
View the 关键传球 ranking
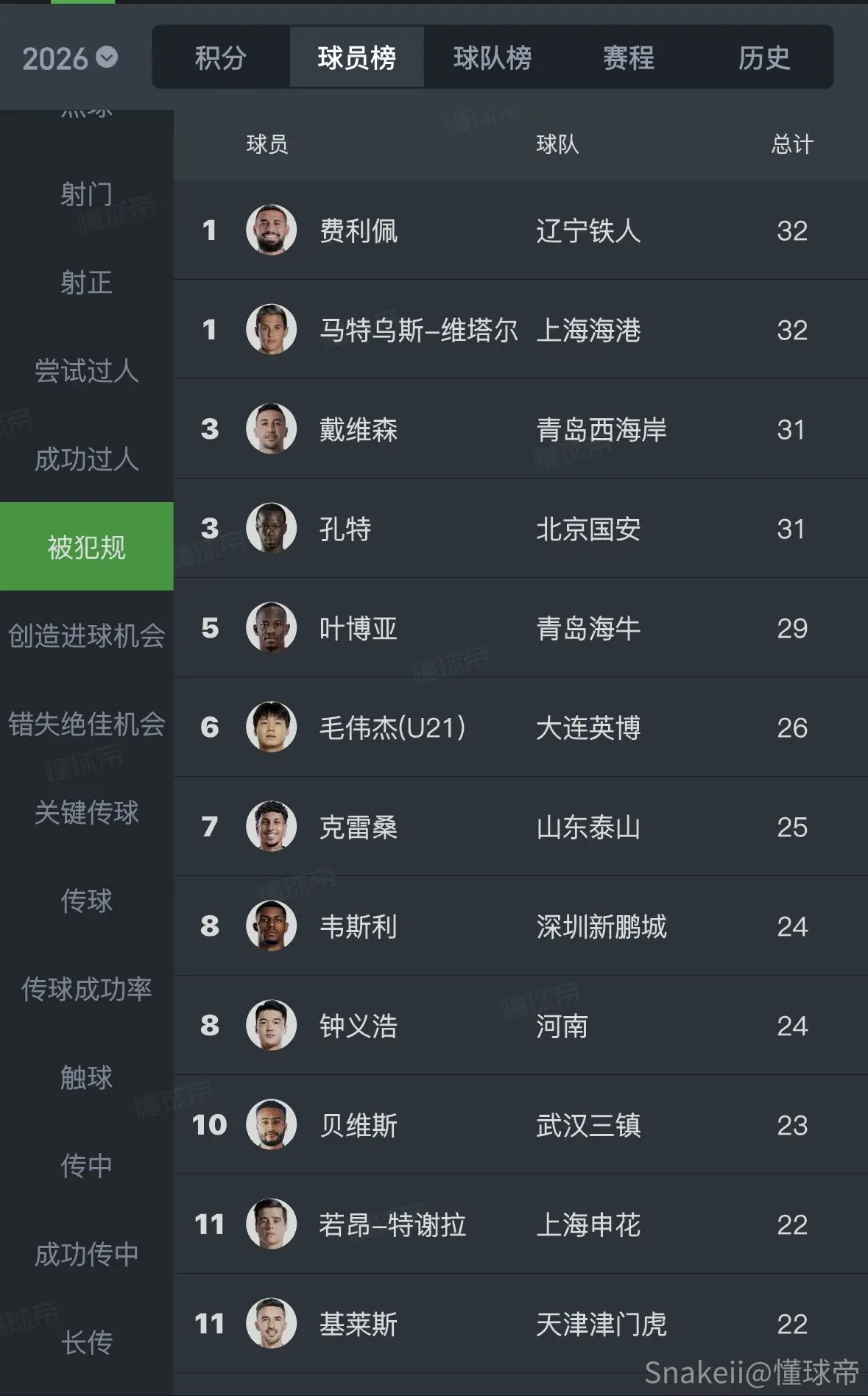click(x=87, y=812)
